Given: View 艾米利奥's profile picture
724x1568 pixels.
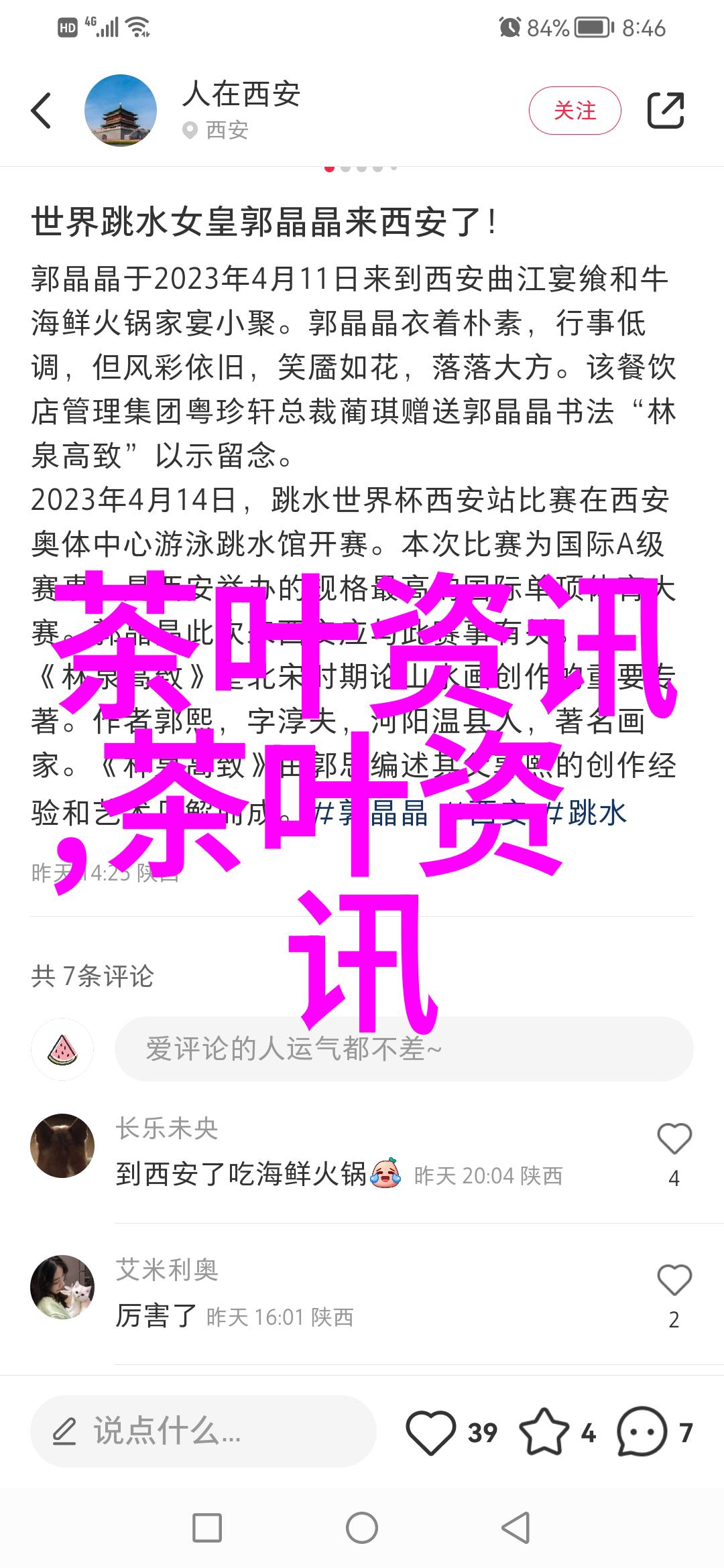Looking at the screenshot, I should [62, 1287].
